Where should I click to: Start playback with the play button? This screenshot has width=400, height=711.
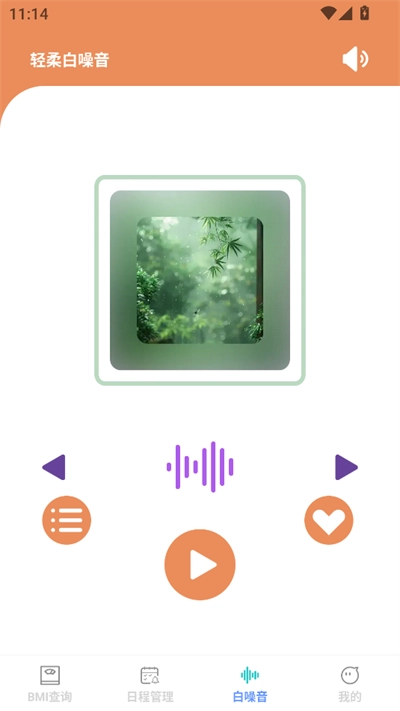tap(200, 565)
